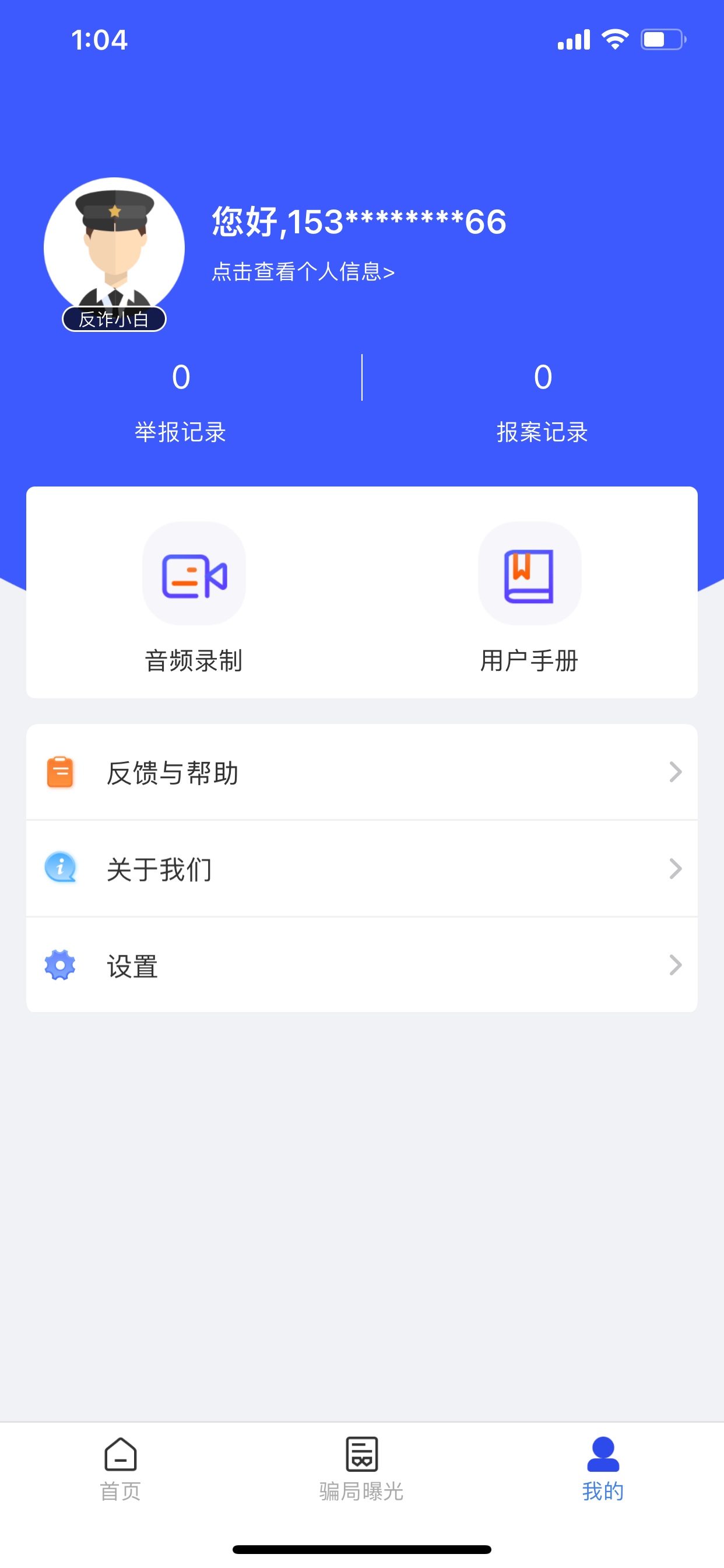Open 音频录制 audio recording

point(194,596)
